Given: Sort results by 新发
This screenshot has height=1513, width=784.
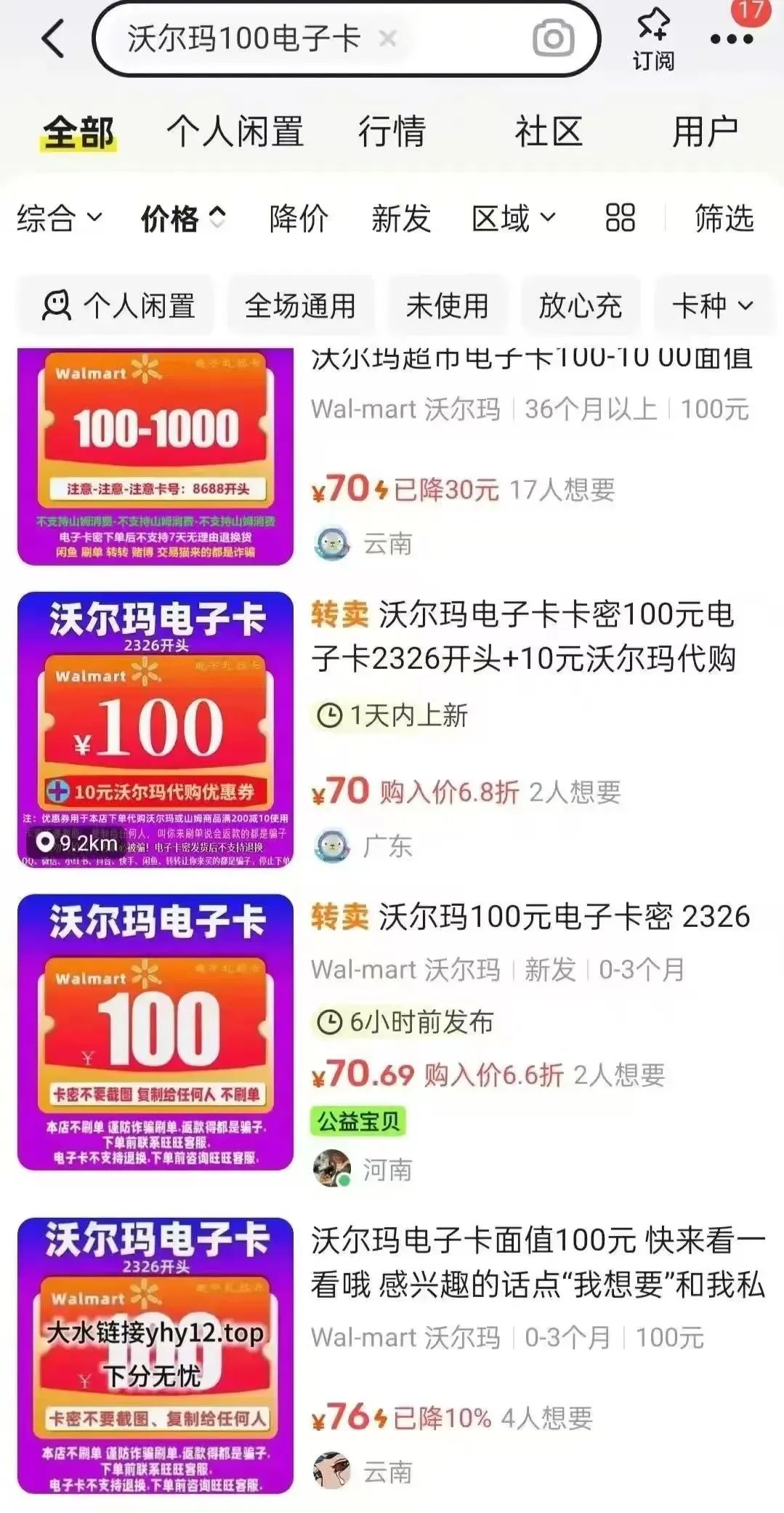Looking at the screenshot, I should [x=401, y=218].
